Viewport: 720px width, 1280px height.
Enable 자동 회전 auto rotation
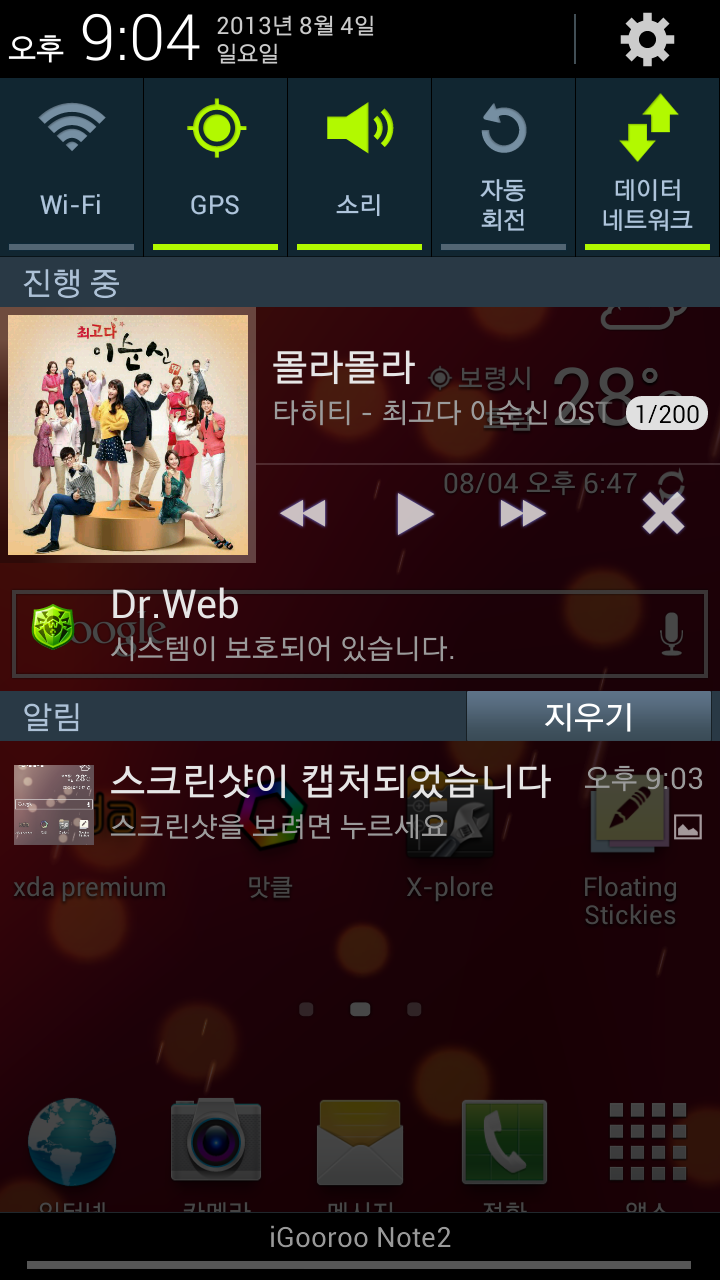pyautogui.click(x=503, y=165)
